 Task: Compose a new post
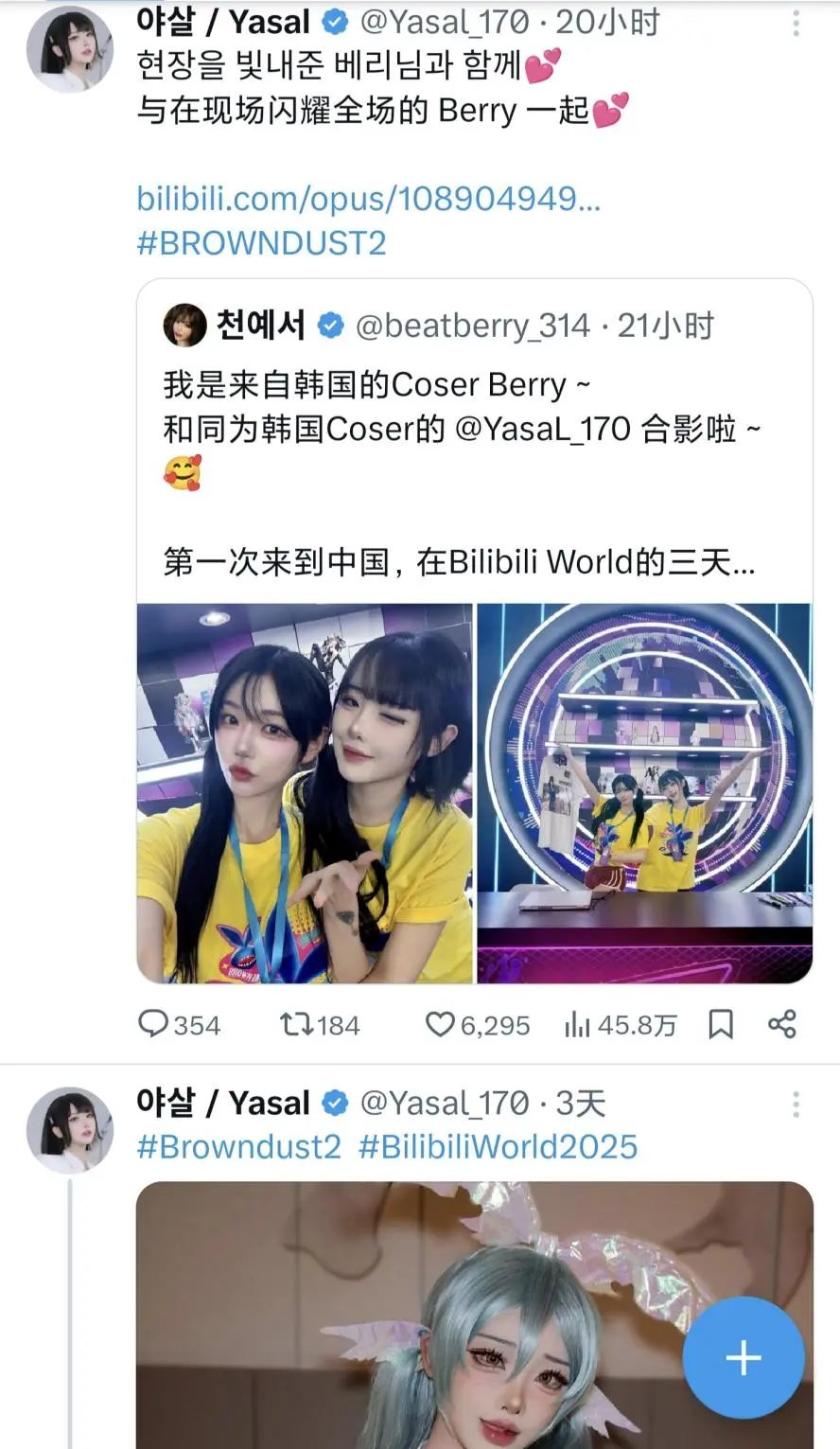[x=744, y=1357]
